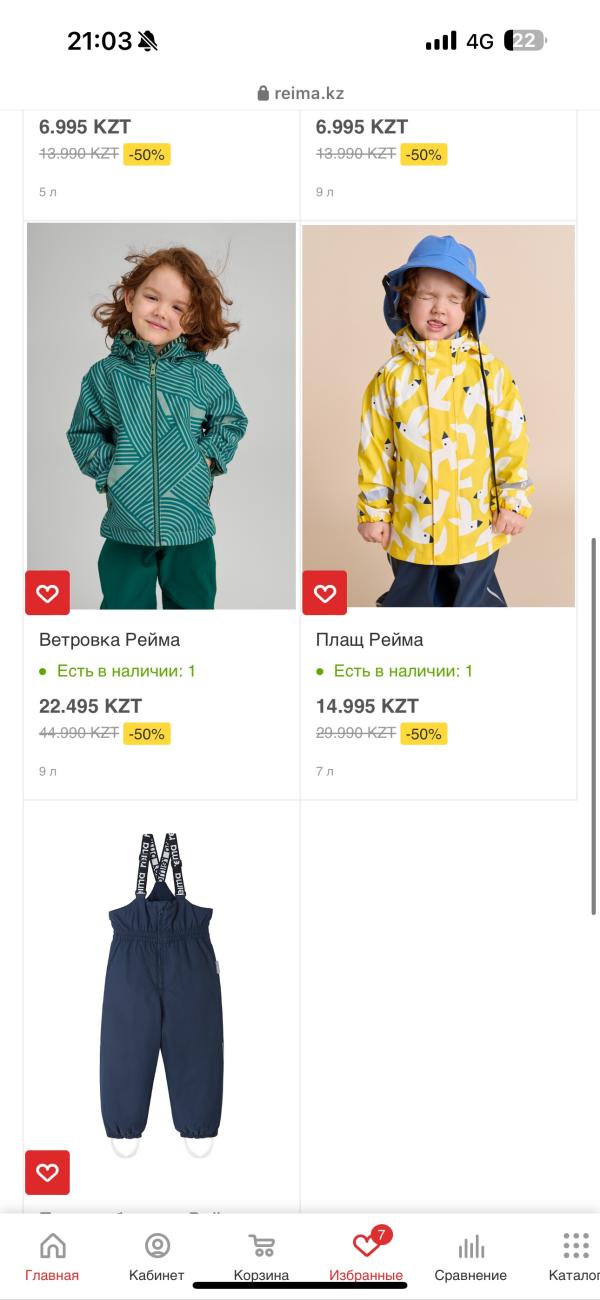Screen dimensions: 600x1300
Task: Open the Ветровка Рейма product card
Action: [110, 639]
